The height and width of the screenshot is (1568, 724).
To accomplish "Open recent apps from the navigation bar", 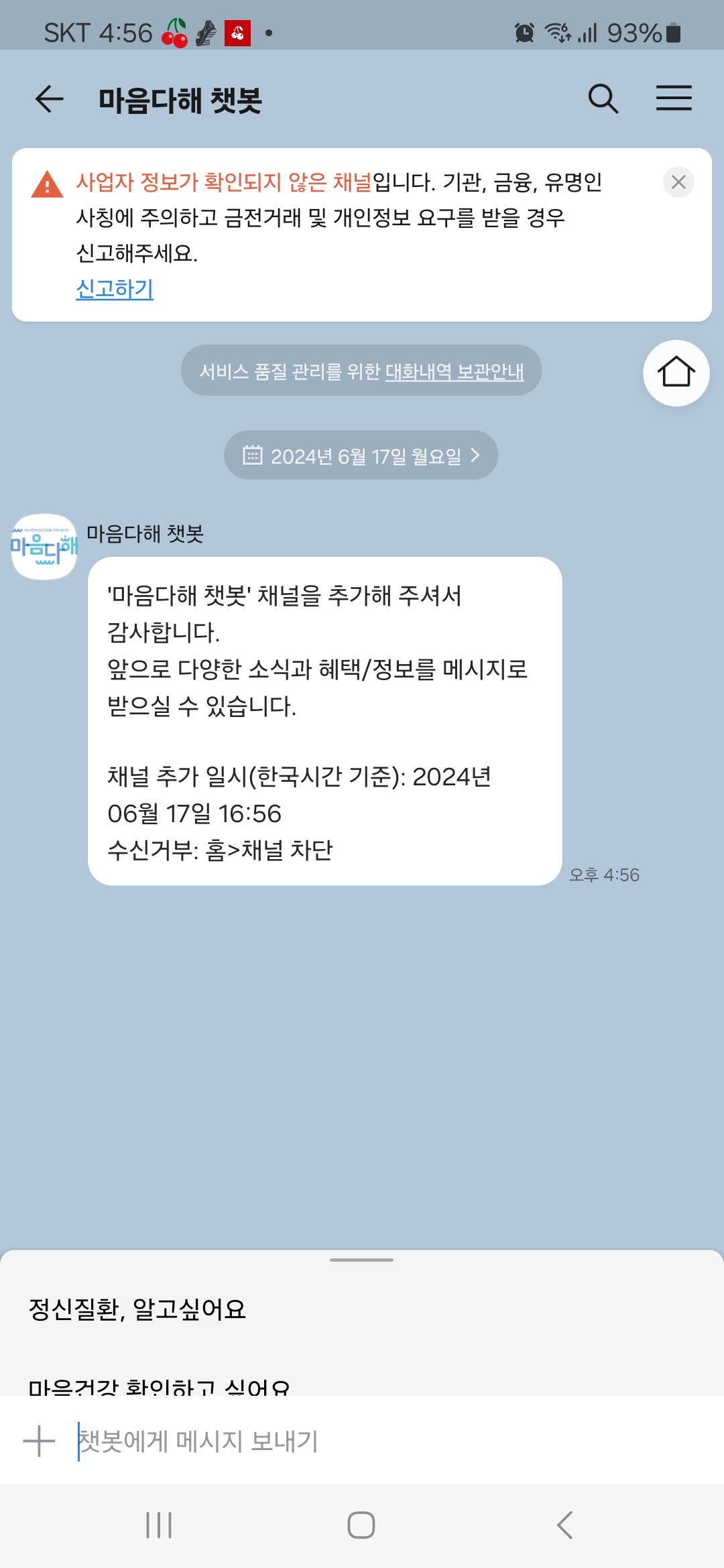I will [x=159, y=1525].
